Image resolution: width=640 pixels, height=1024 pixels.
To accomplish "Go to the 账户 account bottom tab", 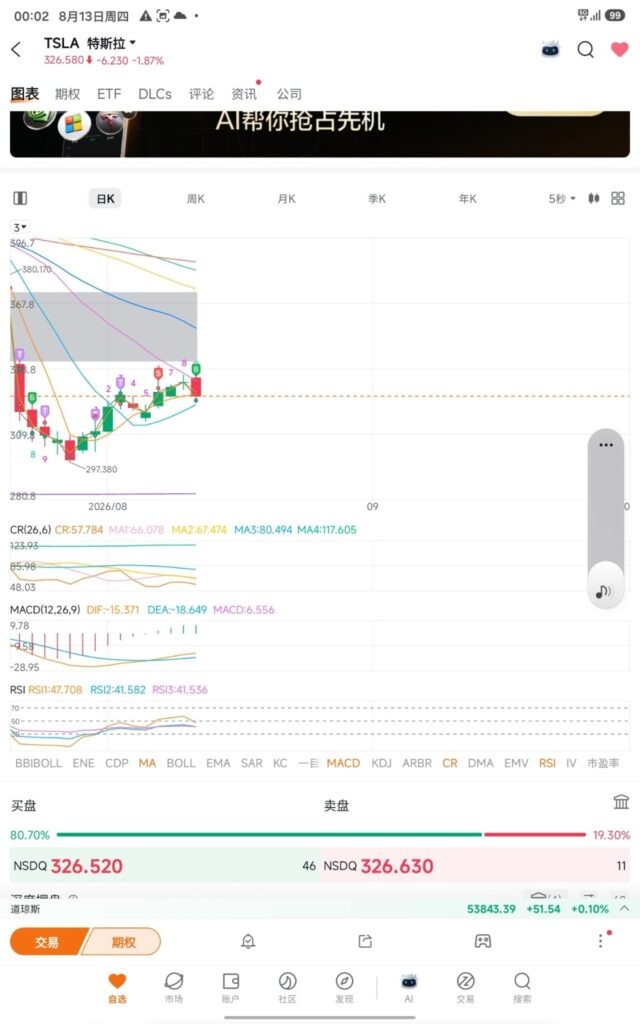I will tap(231, 987).
